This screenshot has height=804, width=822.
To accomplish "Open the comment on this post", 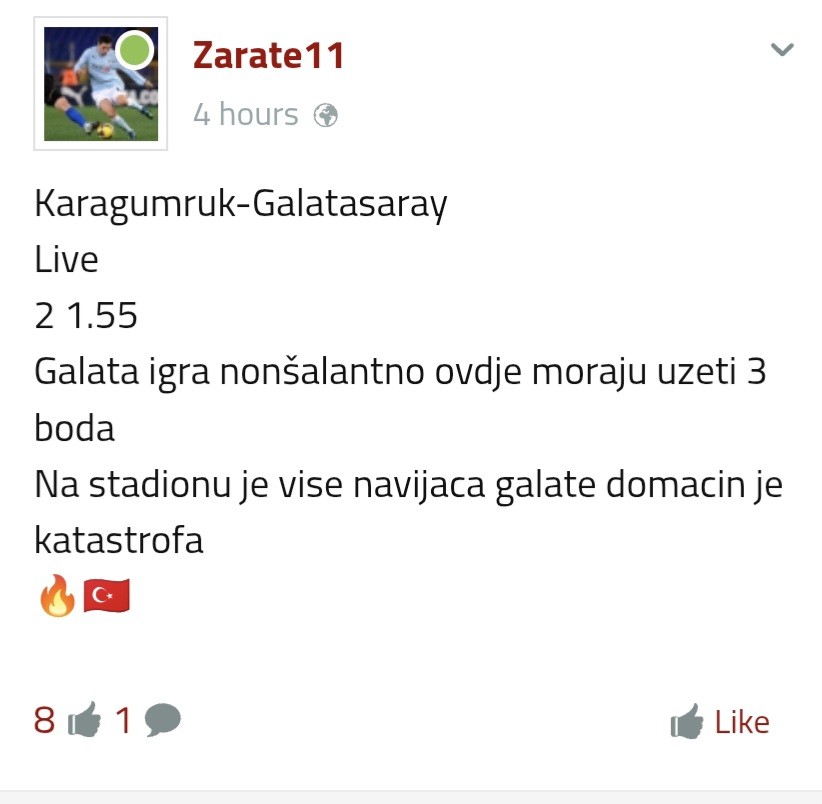I will (148, 720).
